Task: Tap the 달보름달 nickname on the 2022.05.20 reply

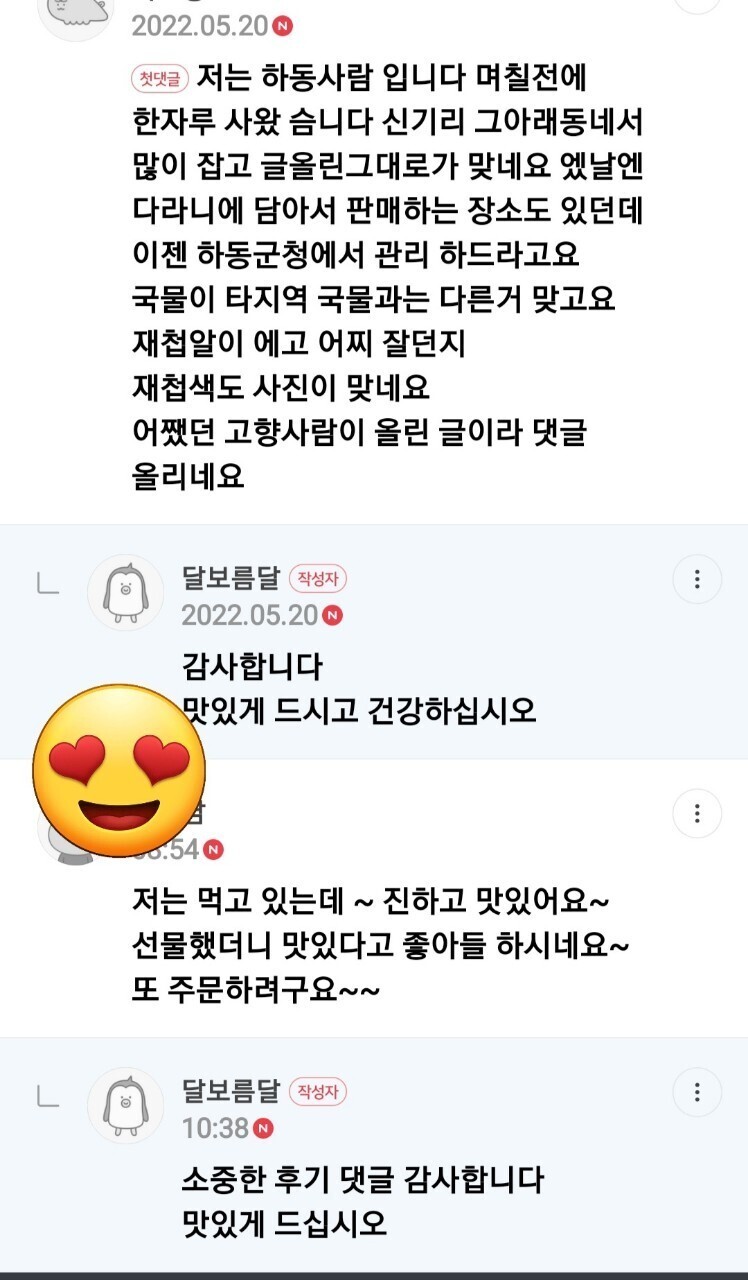Action: pos(231,578)
